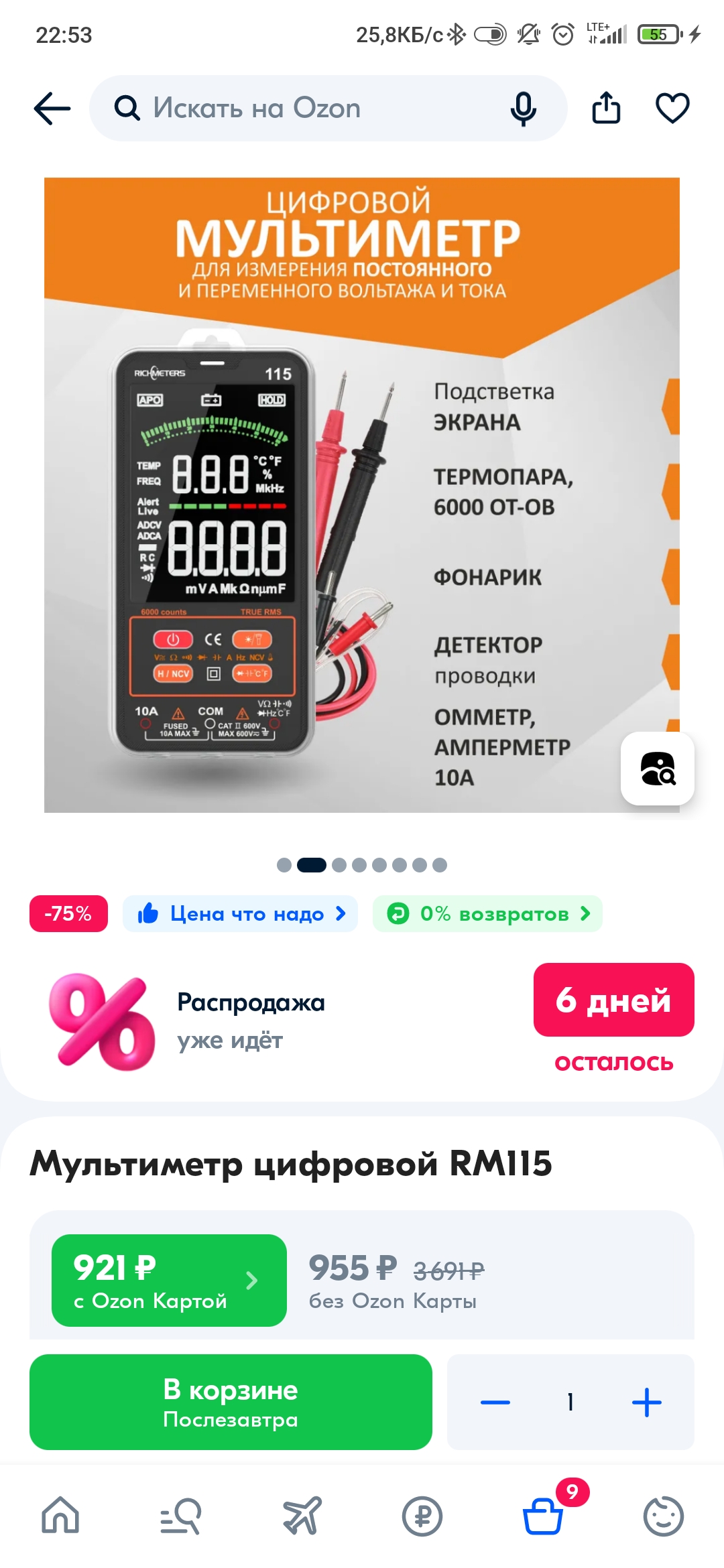Go back using the arrow icon
This screenshot has height=1568, width=724.
[x=52, y=109]
